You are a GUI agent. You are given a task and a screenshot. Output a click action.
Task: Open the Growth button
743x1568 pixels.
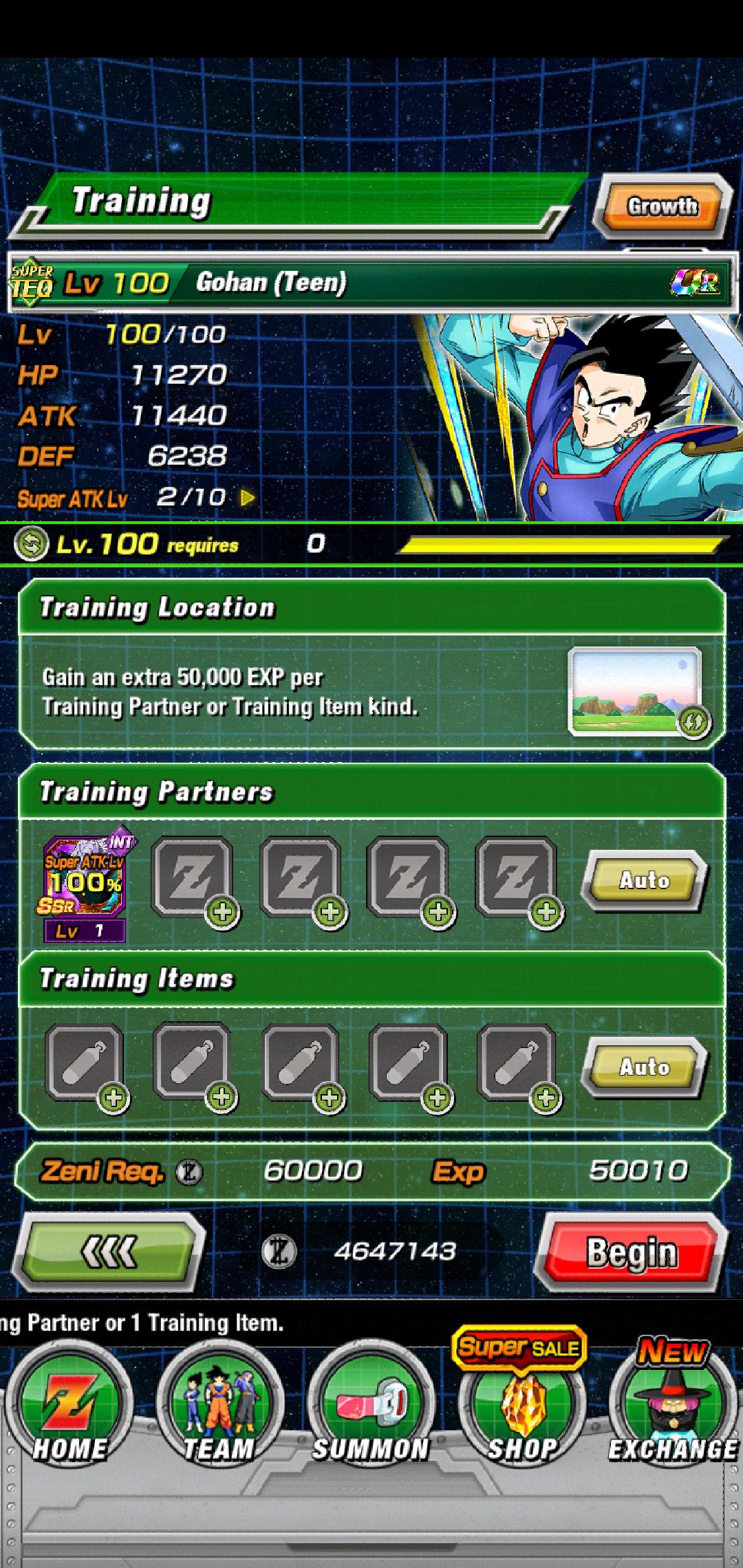(660, 206)
